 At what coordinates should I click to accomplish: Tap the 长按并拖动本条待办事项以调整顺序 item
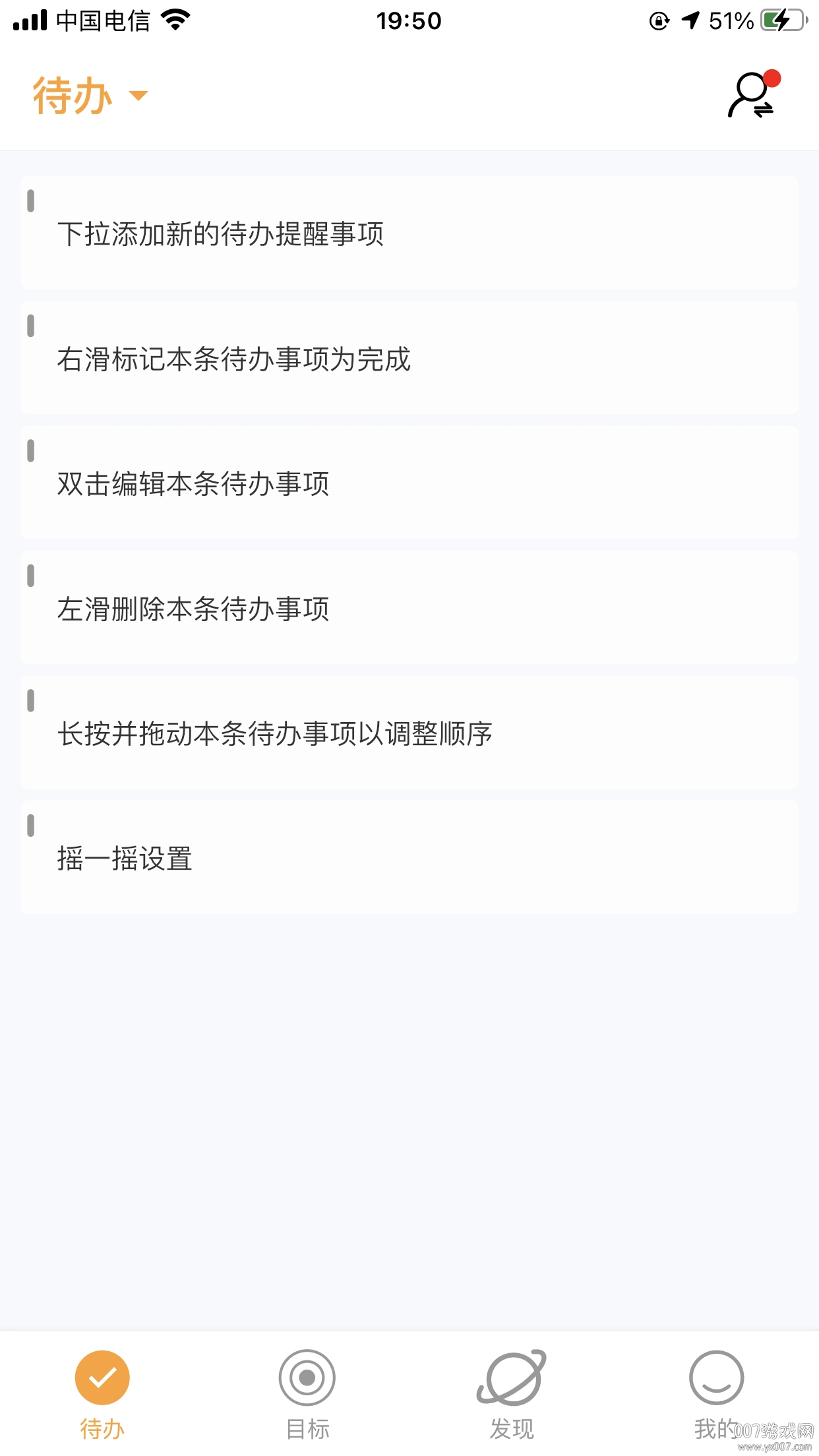(x=409, y=733)
